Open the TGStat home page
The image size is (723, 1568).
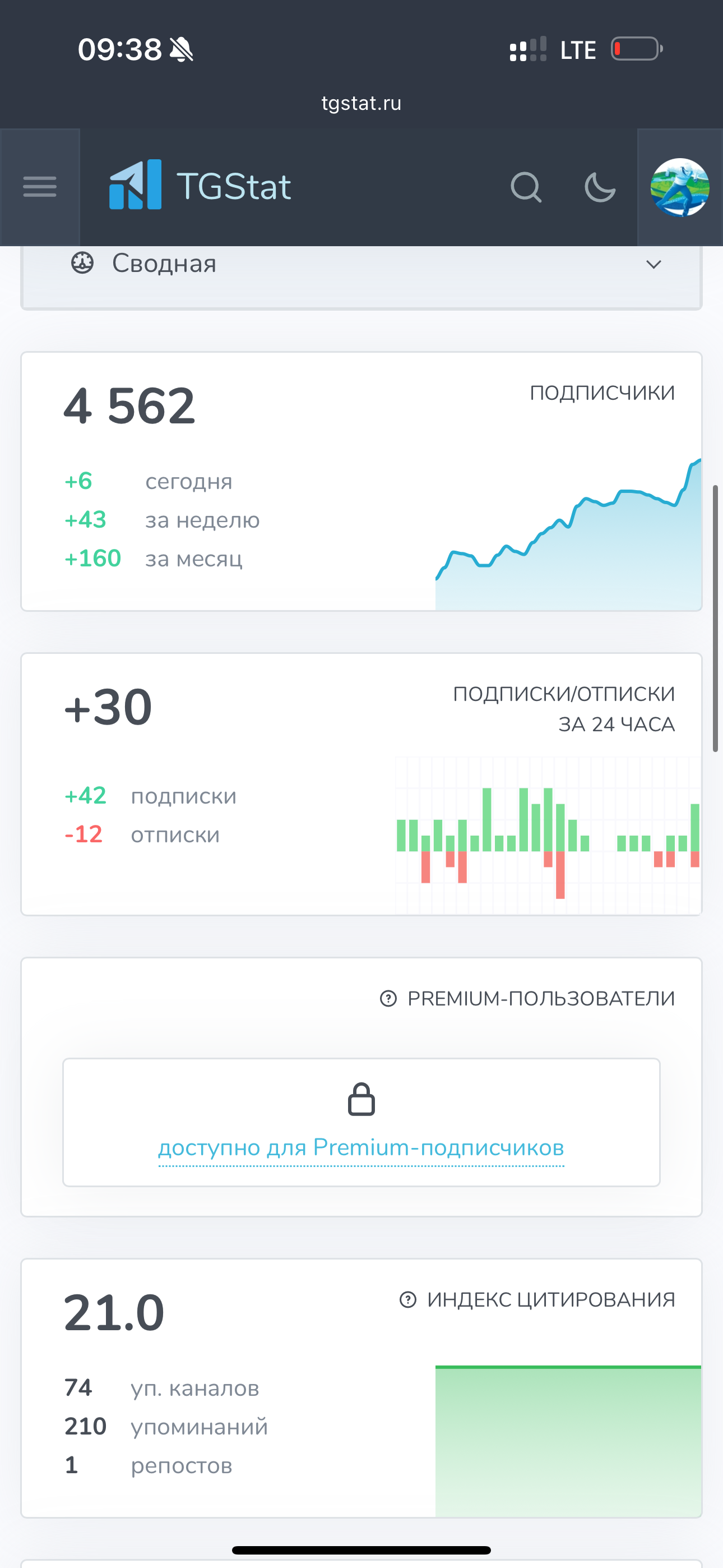[200, 186]
